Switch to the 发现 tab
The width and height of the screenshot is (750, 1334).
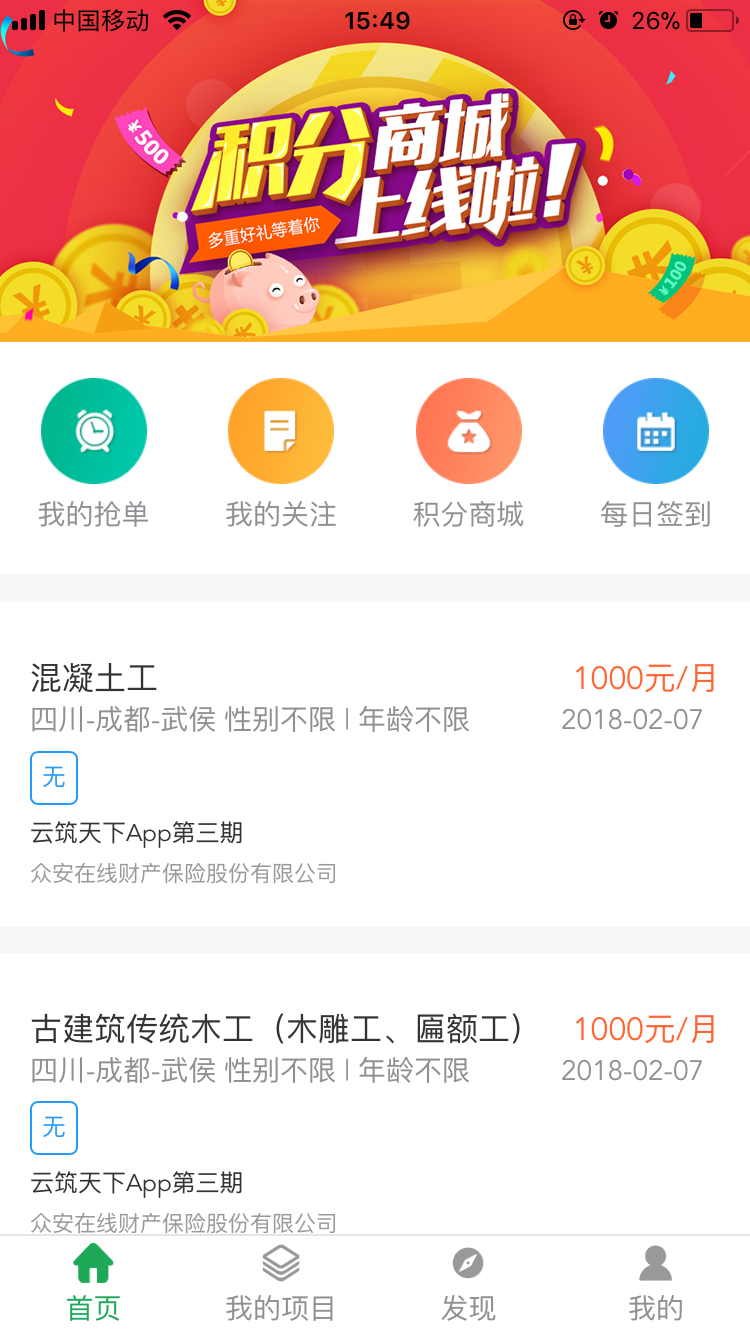(468, 1284)
